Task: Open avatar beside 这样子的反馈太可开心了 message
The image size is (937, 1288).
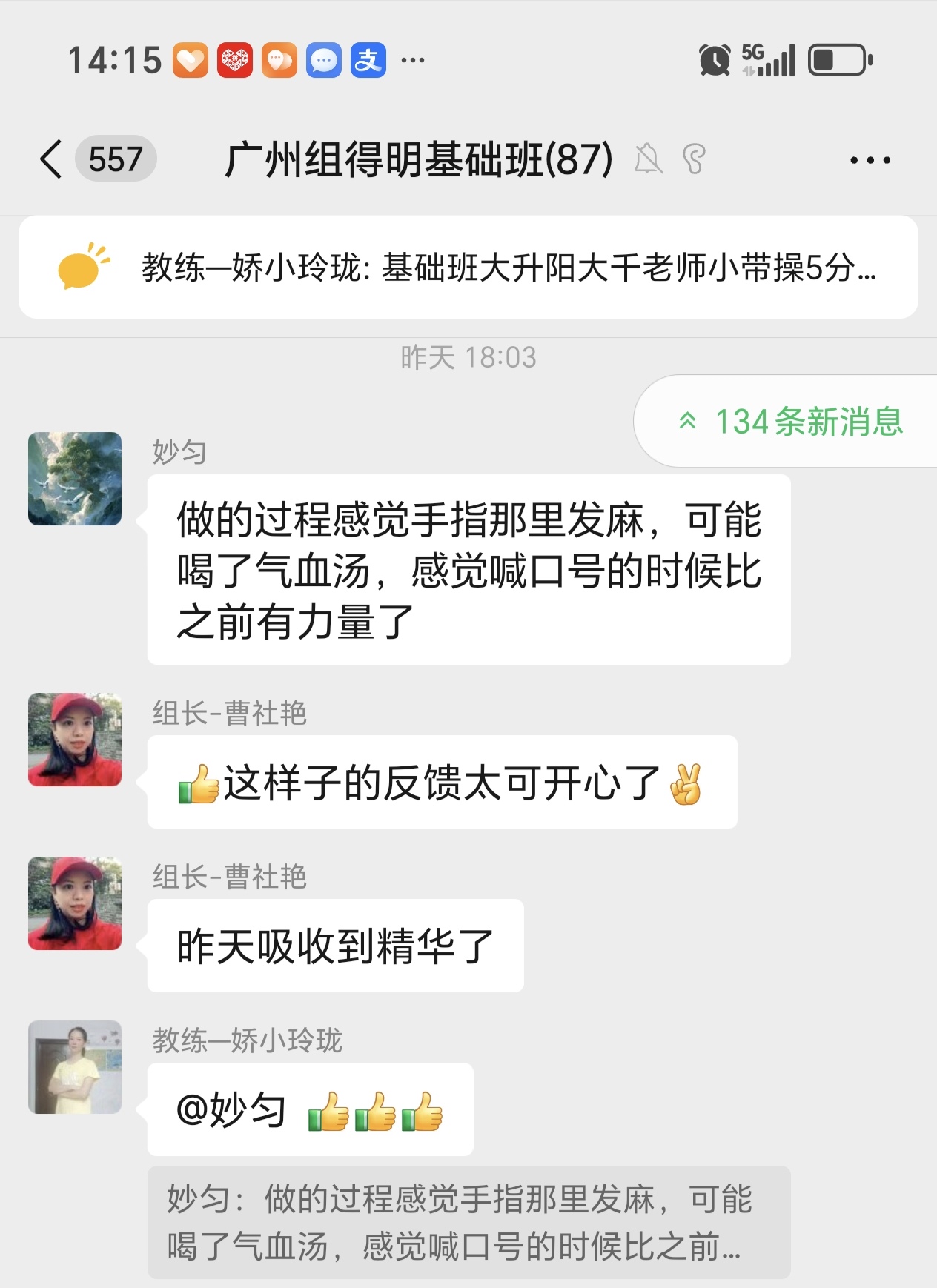Action: tap(75, 740)
